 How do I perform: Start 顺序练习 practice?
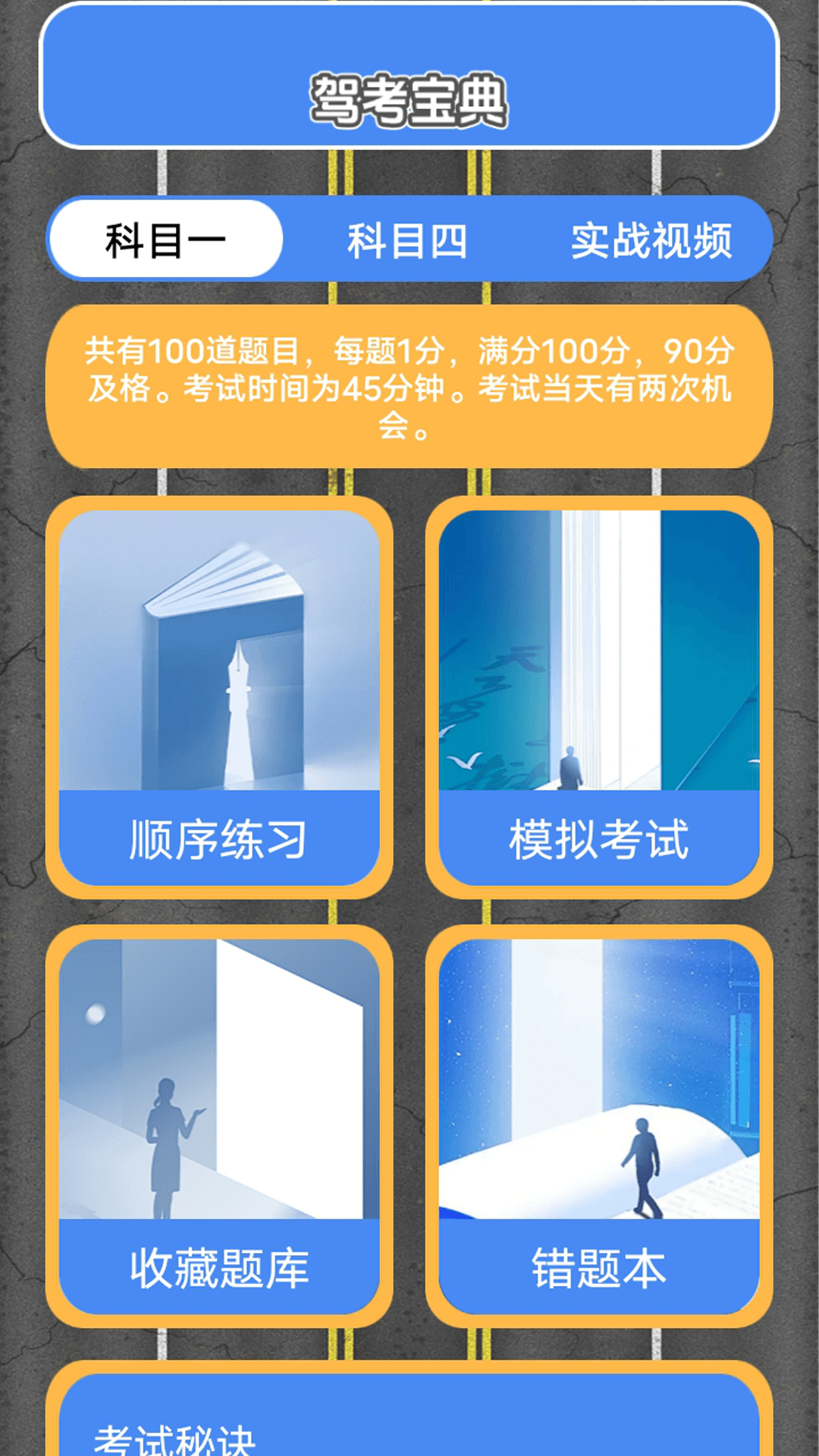point(219,698)
